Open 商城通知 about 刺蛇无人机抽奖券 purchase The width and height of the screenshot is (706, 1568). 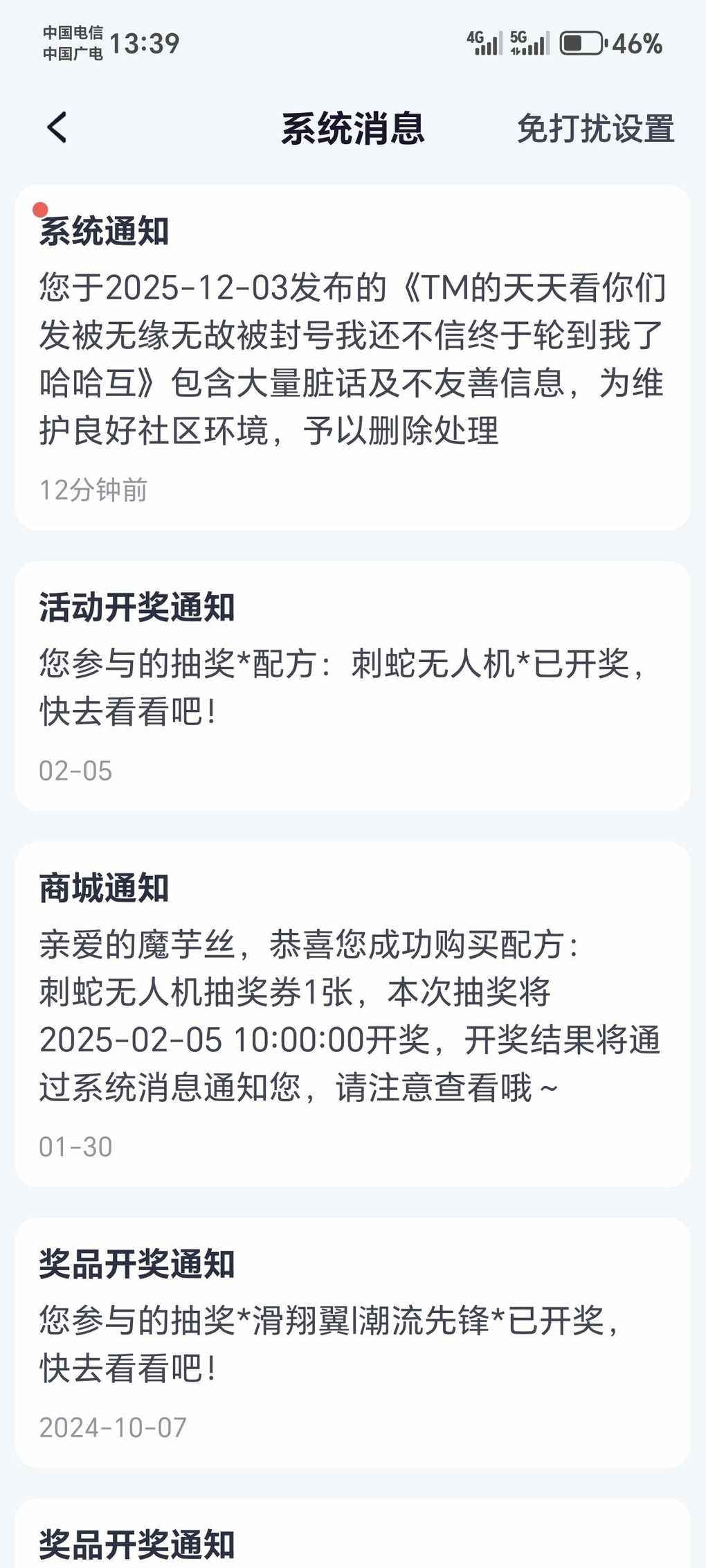352,1014
